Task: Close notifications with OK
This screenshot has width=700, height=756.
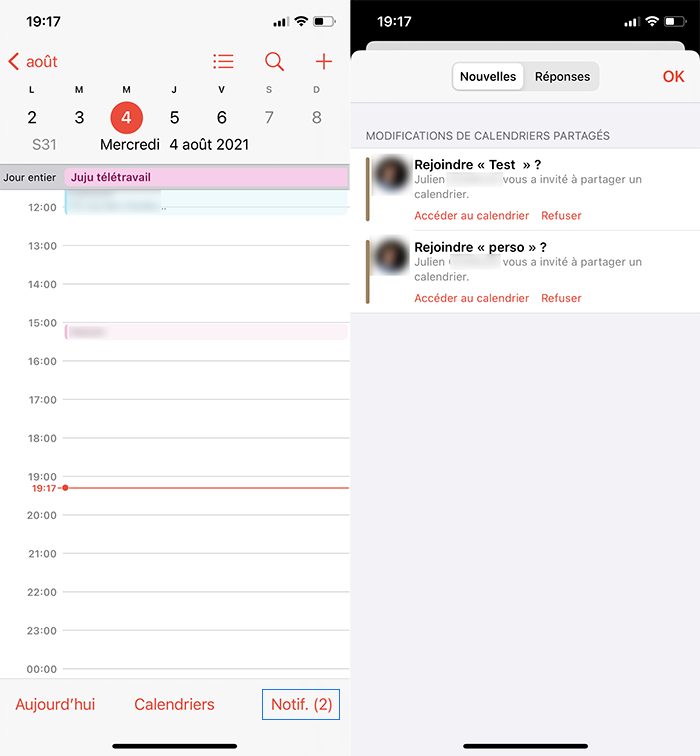Action: point(673,77)
